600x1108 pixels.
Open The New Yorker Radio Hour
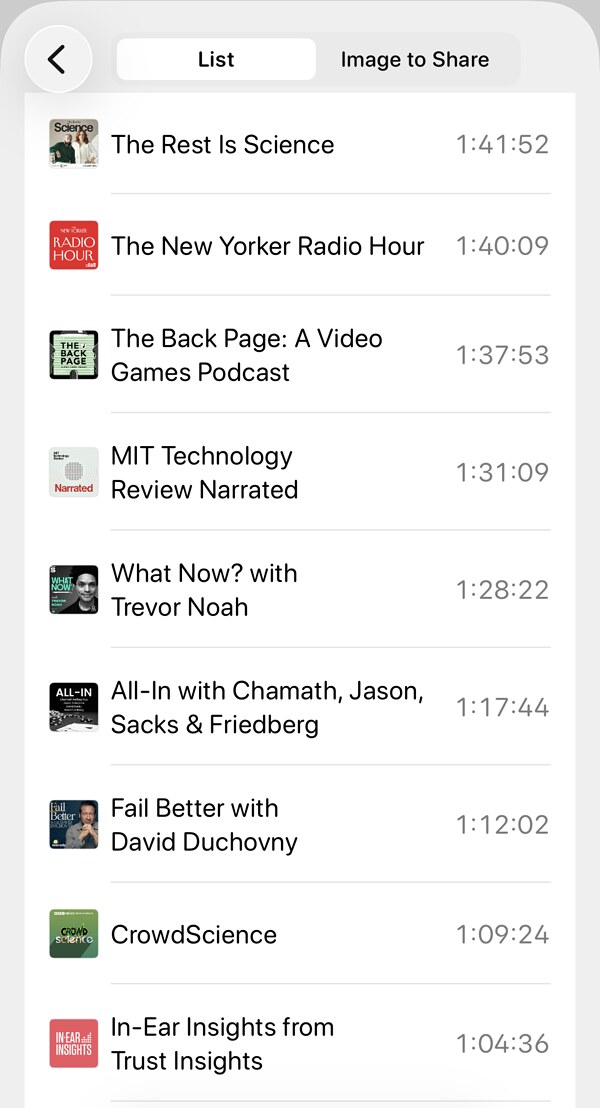pos(300,245)
